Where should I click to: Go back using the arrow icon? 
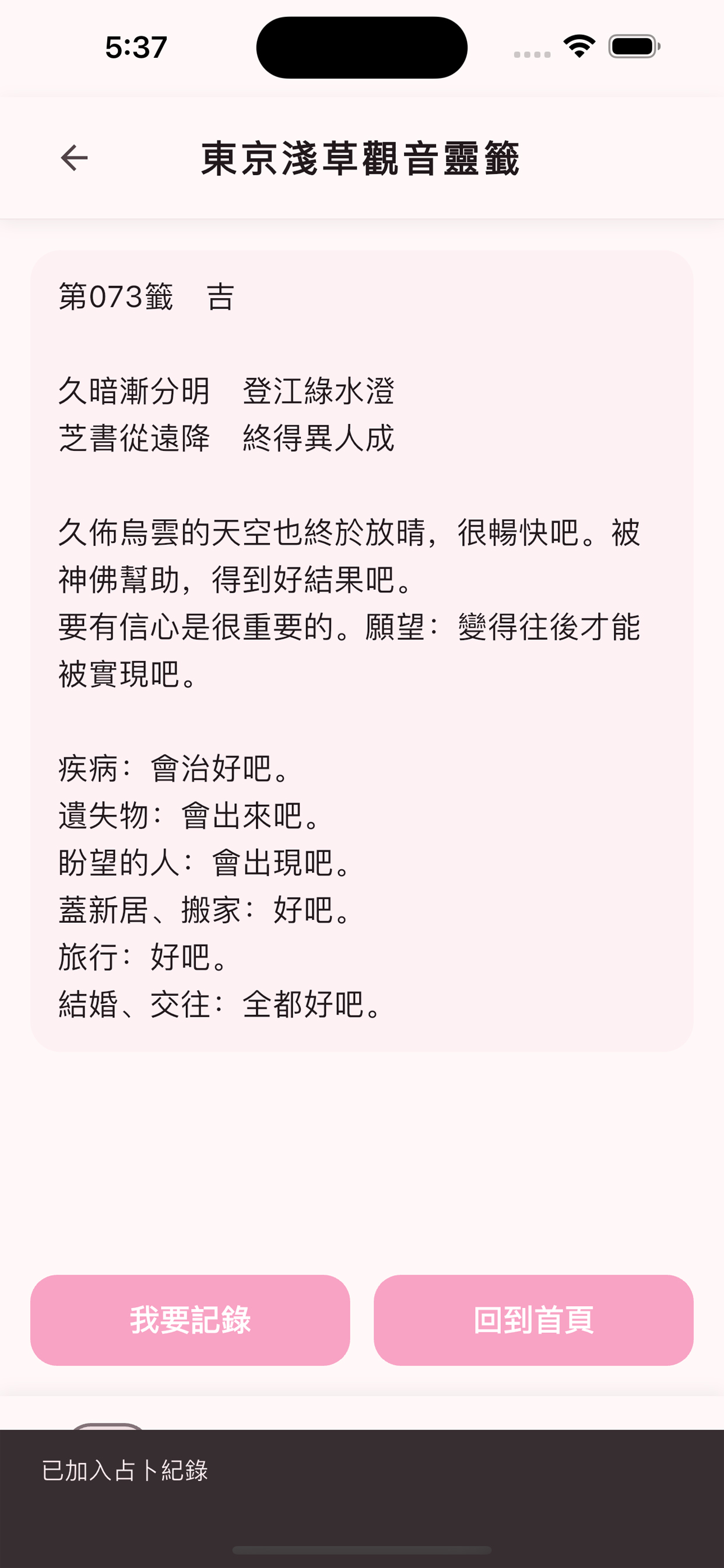(74, 158)
